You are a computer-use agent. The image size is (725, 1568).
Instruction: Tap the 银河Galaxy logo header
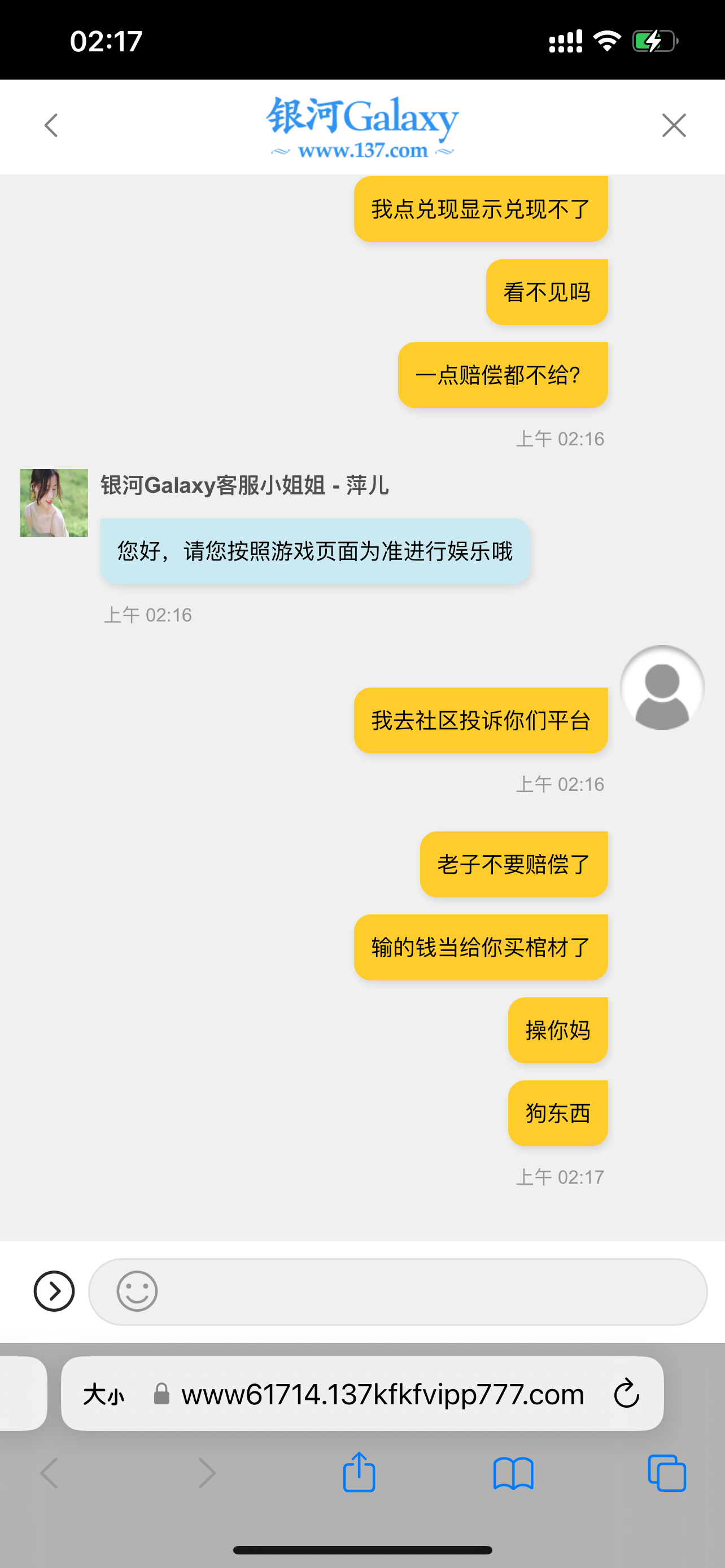(362, 117)
